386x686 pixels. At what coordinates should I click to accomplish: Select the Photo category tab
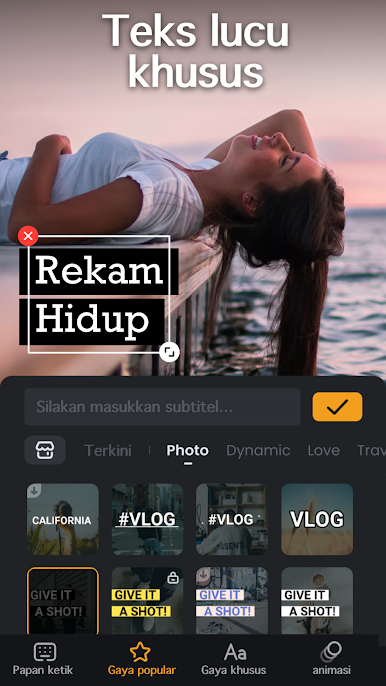click(187, 450)
